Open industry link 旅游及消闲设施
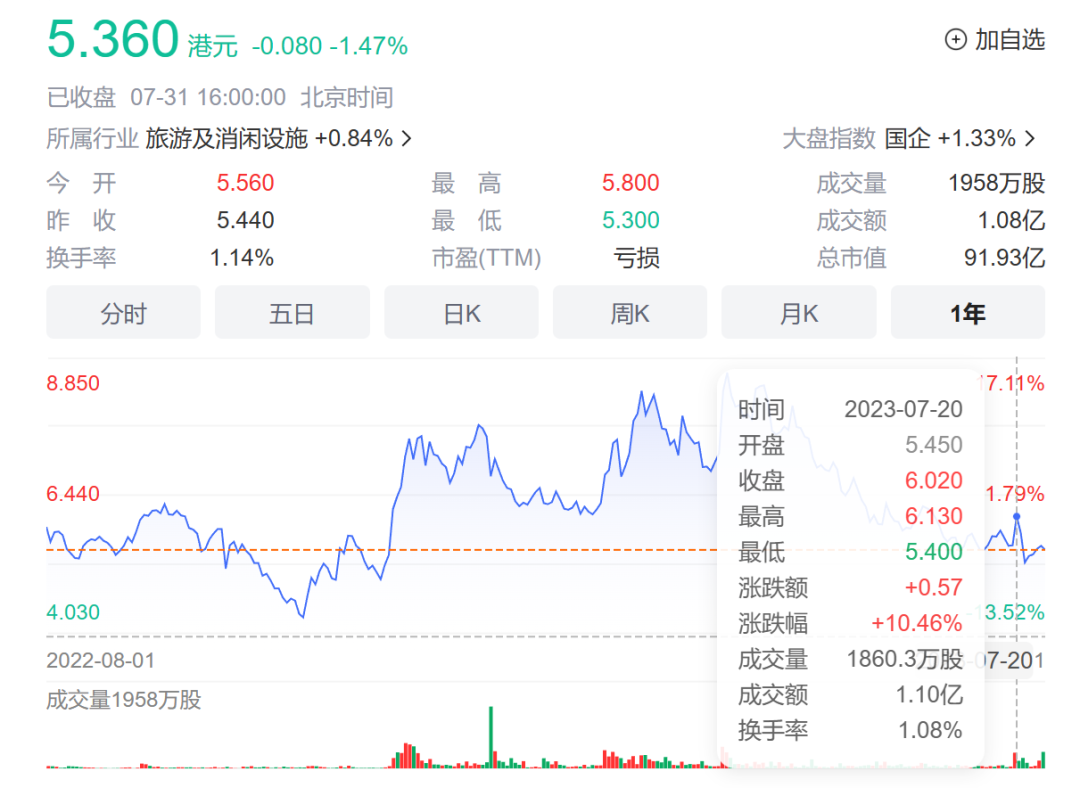This screenshot has height=788, width=1080. tap(227, 139)
